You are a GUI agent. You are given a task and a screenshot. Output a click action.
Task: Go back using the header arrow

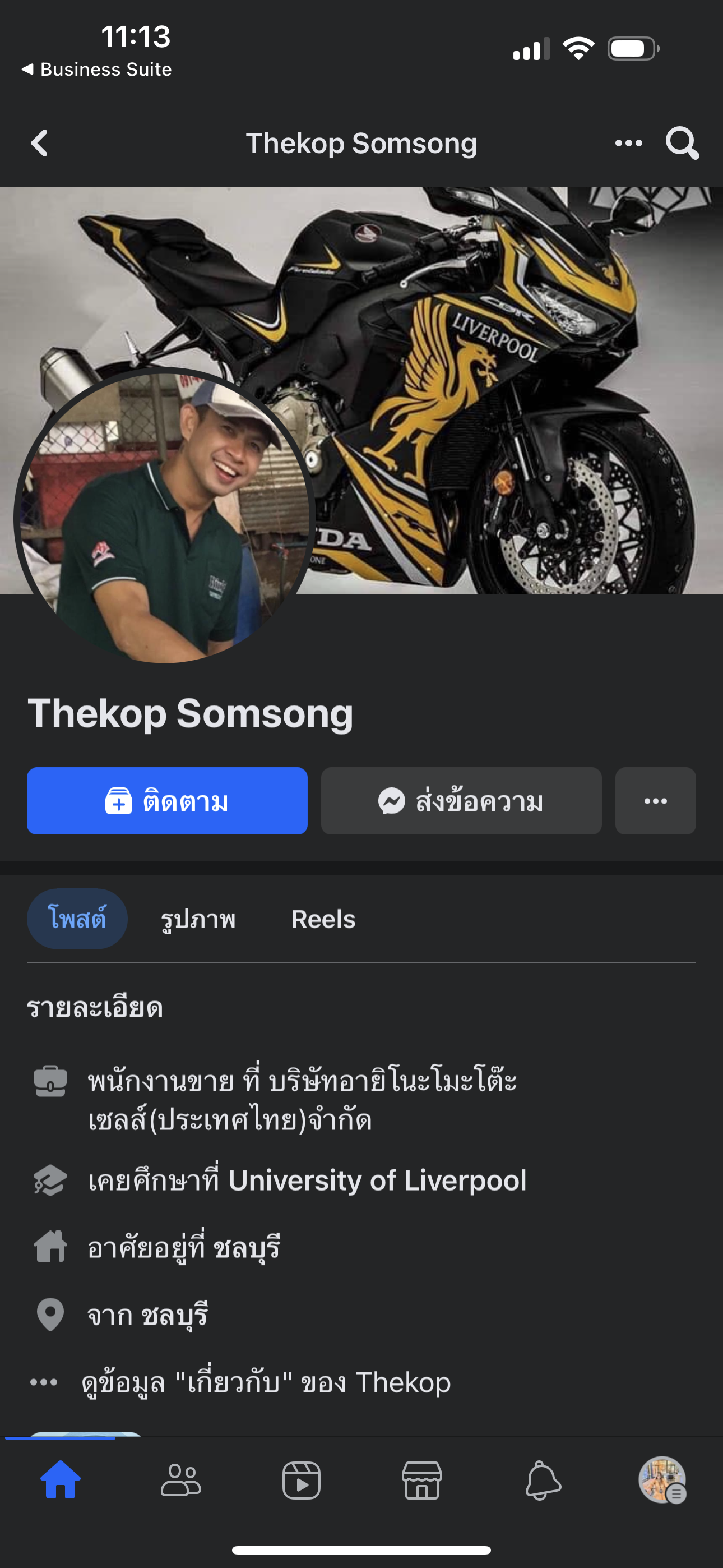coord(40,144)
